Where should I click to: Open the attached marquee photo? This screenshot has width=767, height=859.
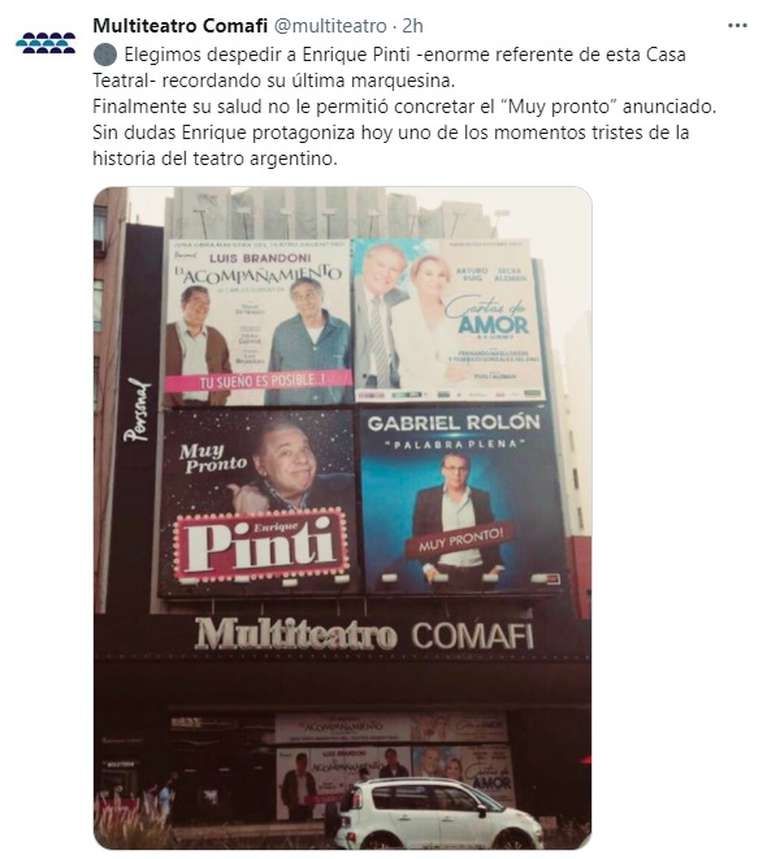pos(342,518)
